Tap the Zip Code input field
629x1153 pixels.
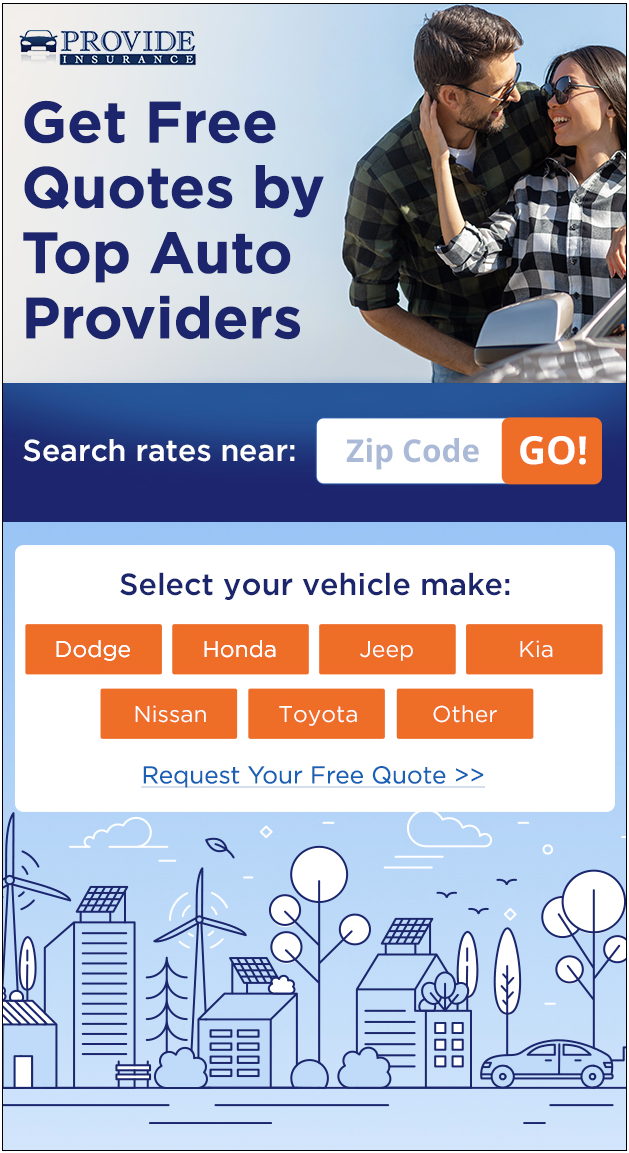[x=411, y=451]
